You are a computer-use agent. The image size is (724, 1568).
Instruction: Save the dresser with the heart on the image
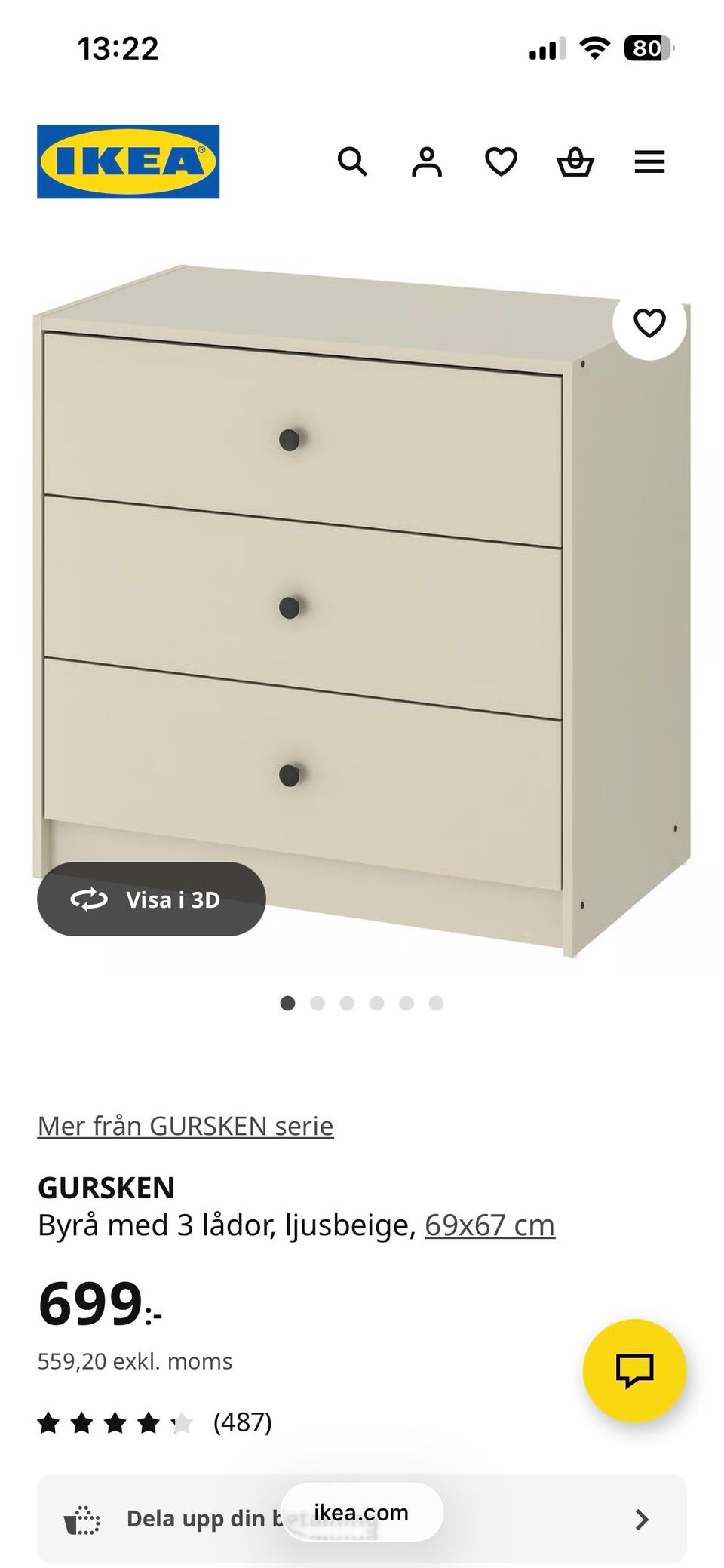coord(649,324)
